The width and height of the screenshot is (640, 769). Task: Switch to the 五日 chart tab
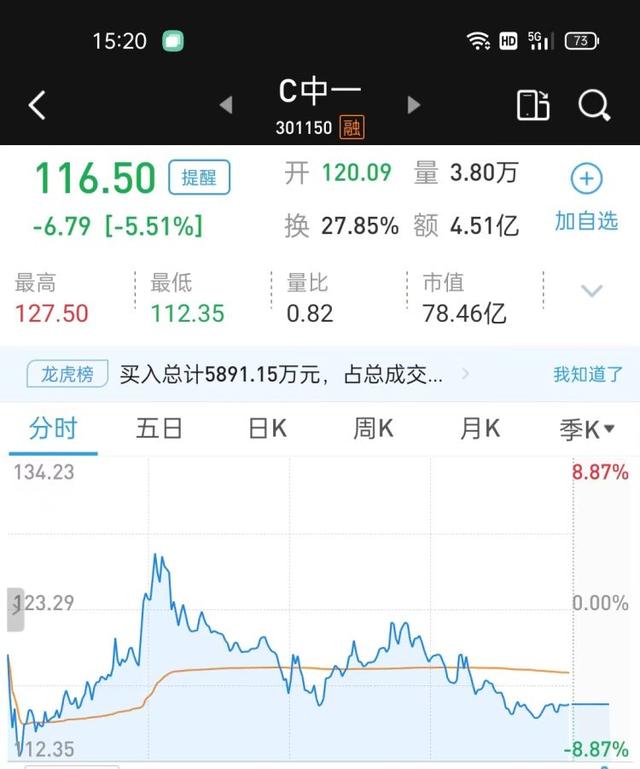pyautogui.click(x=159, y=429)
